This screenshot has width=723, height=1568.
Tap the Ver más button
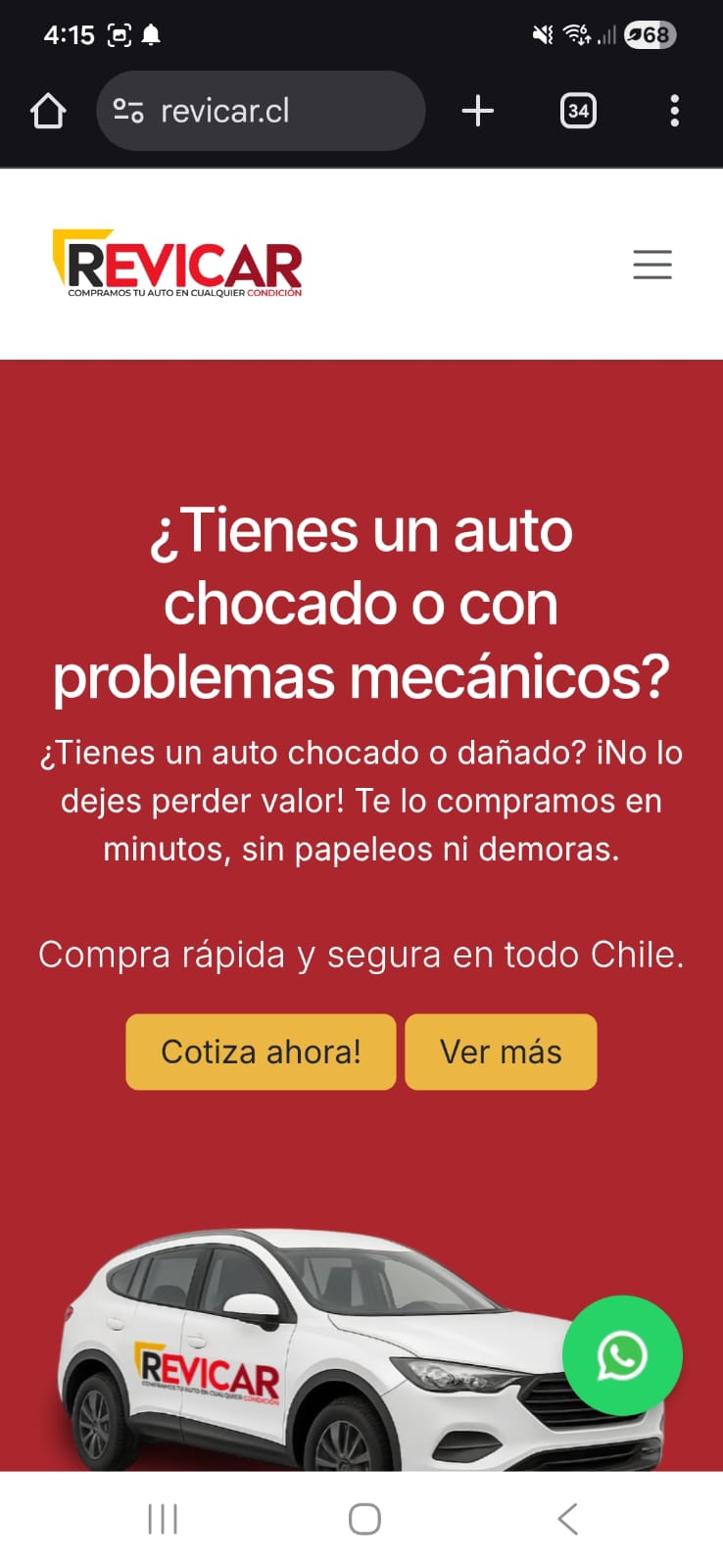coord(501,1052)
